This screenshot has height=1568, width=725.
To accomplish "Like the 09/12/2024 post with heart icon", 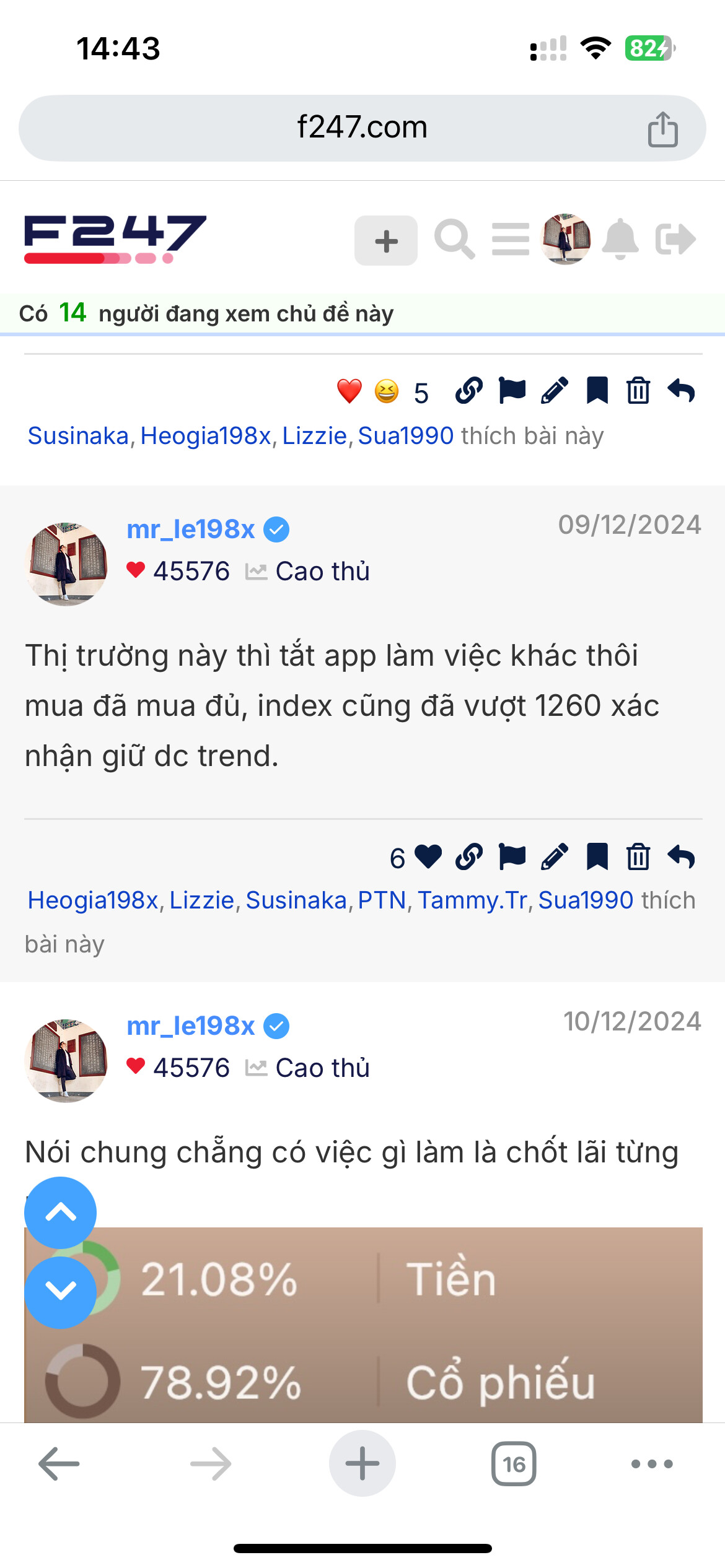I will pyautogui.click(x=428, y=857).
